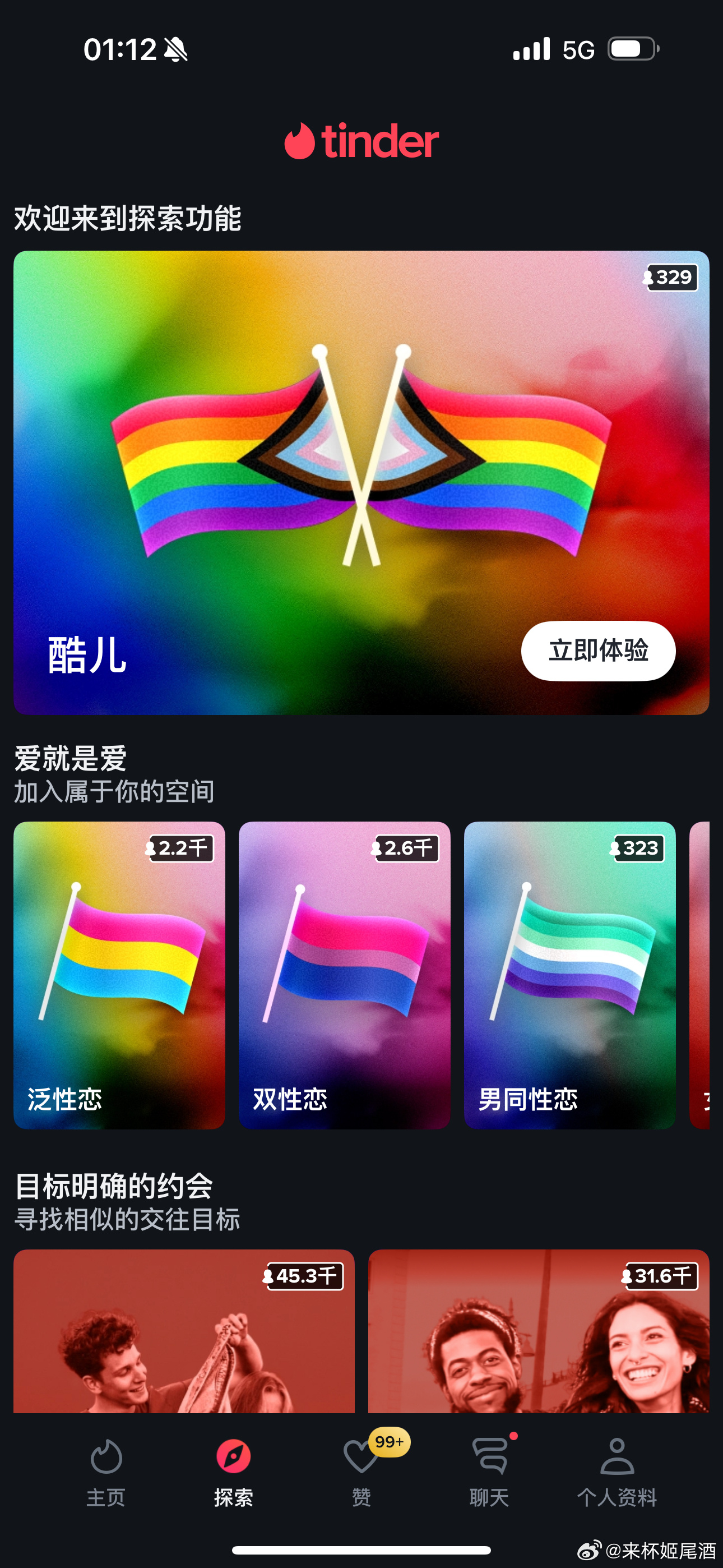The height and width of the screenshot is (1568, 723).
Task: Open the 聊天 tab
Action: (x=489, y=1470)
